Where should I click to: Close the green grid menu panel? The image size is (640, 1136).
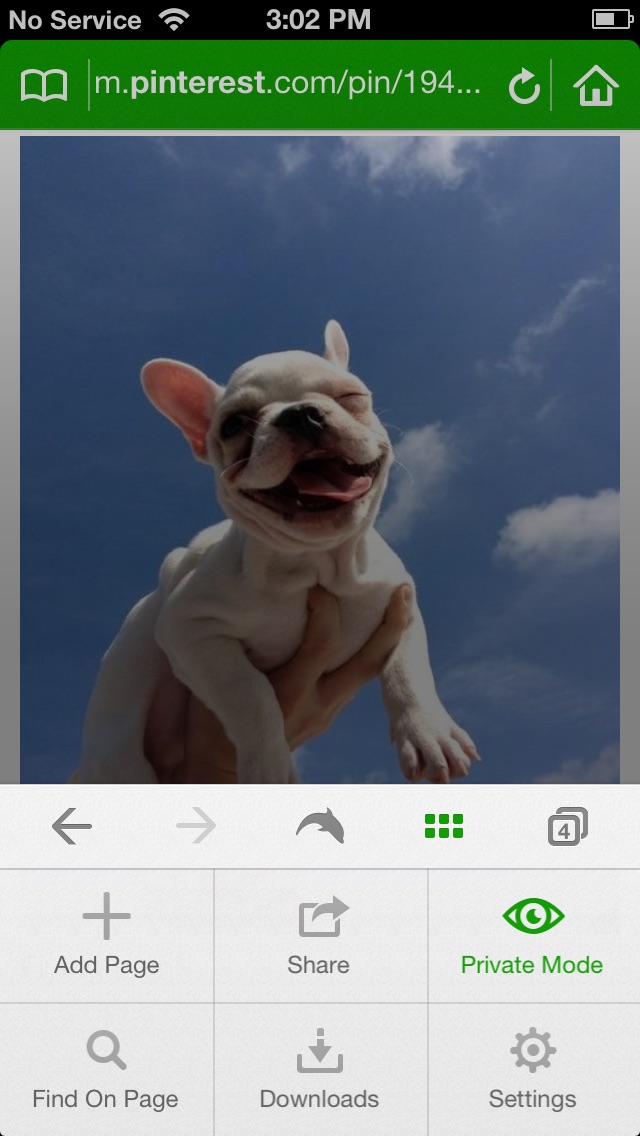pos(444,826)
